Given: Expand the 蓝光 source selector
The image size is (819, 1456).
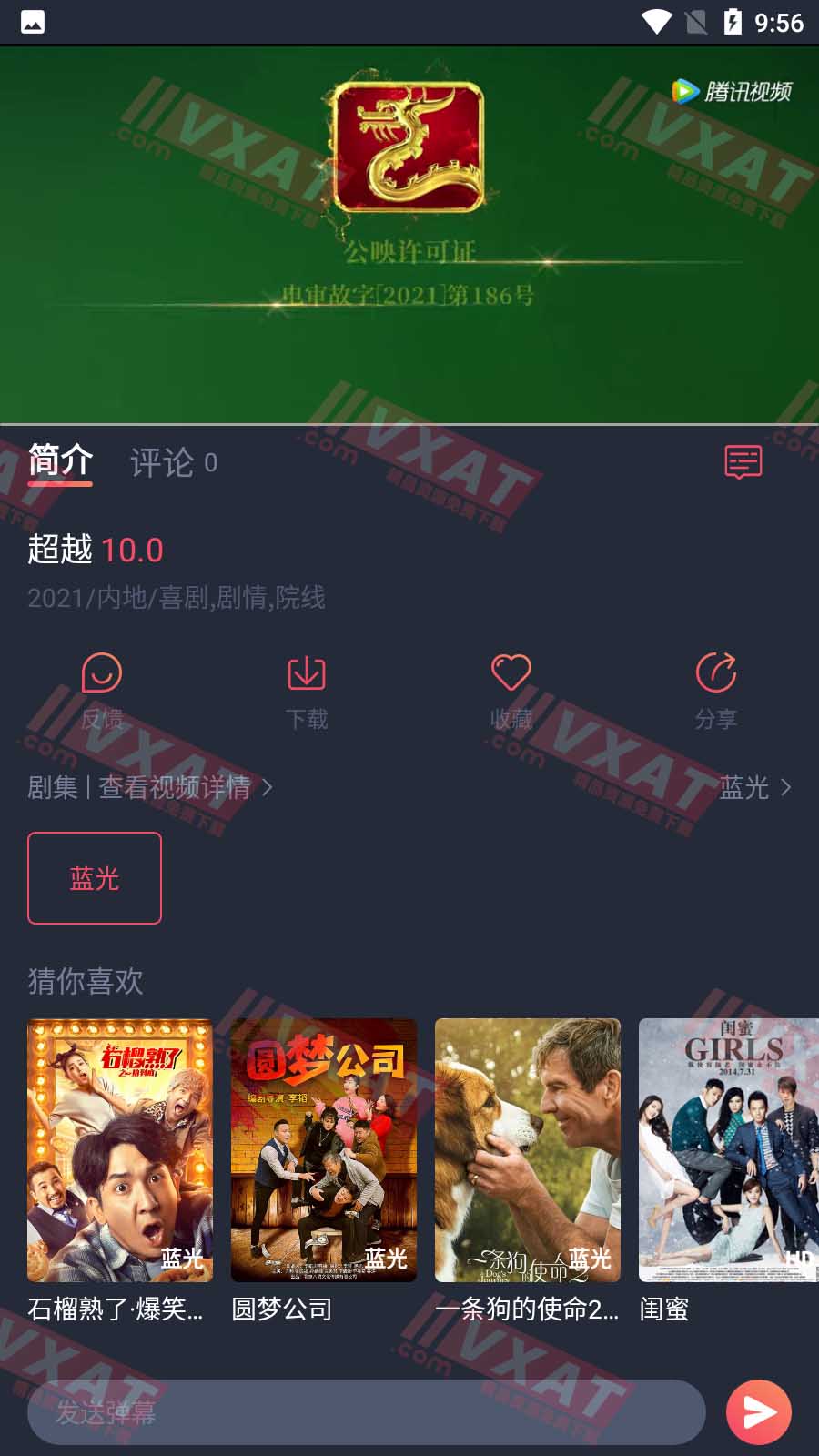Looking at the screenshot, I should click(x=755, y=787).
